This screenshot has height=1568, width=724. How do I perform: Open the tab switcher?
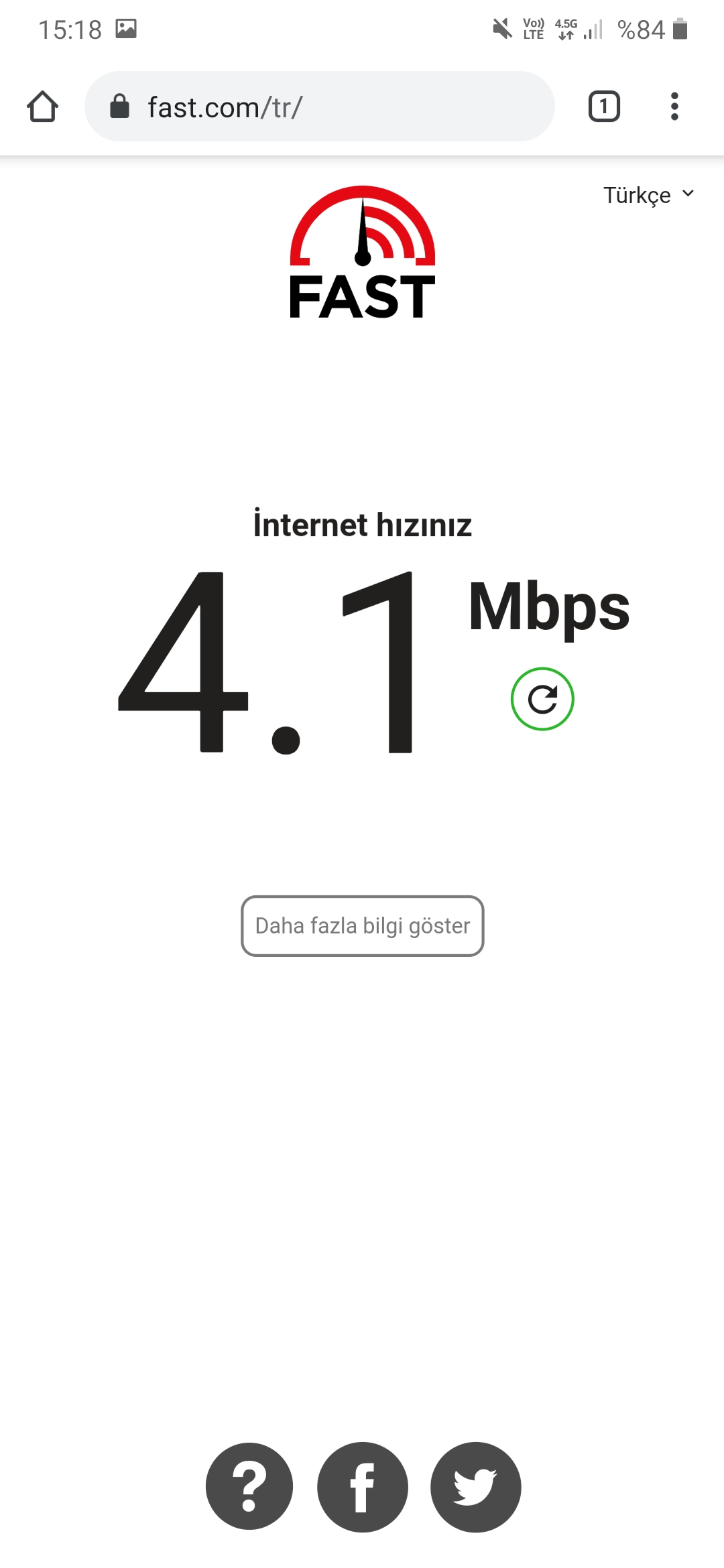pos(604,107)
